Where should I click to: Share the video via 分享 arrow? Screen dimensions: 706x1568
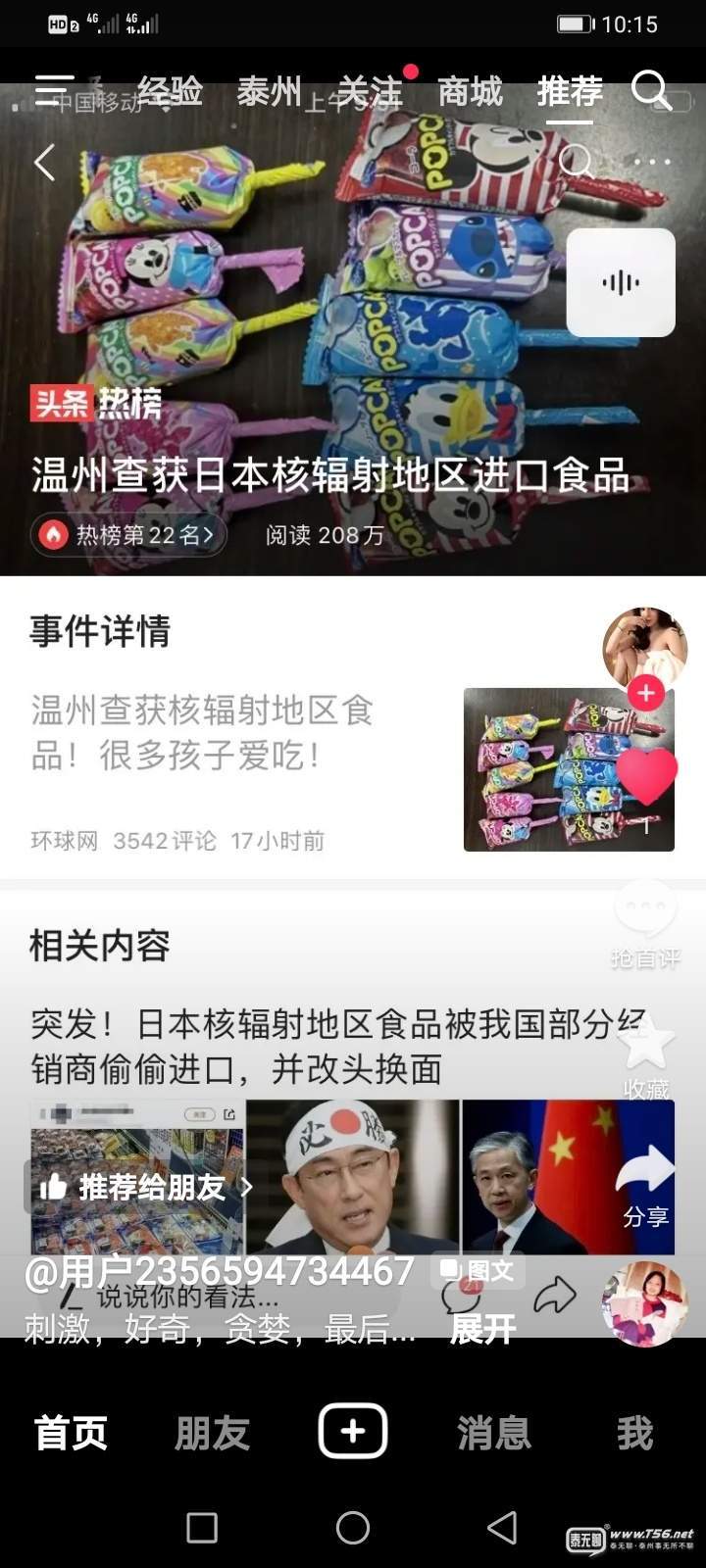pyautogui.click(x=645, y=1181)
